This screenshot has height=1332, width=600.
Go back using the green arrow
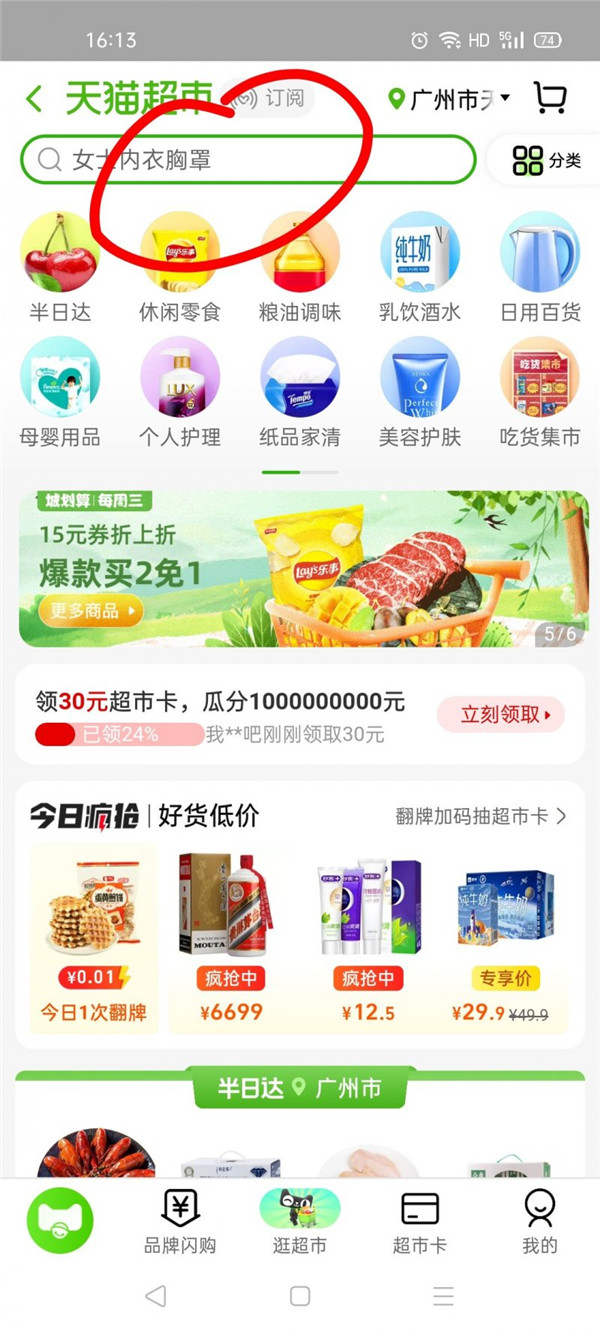(x=34, y=99)
